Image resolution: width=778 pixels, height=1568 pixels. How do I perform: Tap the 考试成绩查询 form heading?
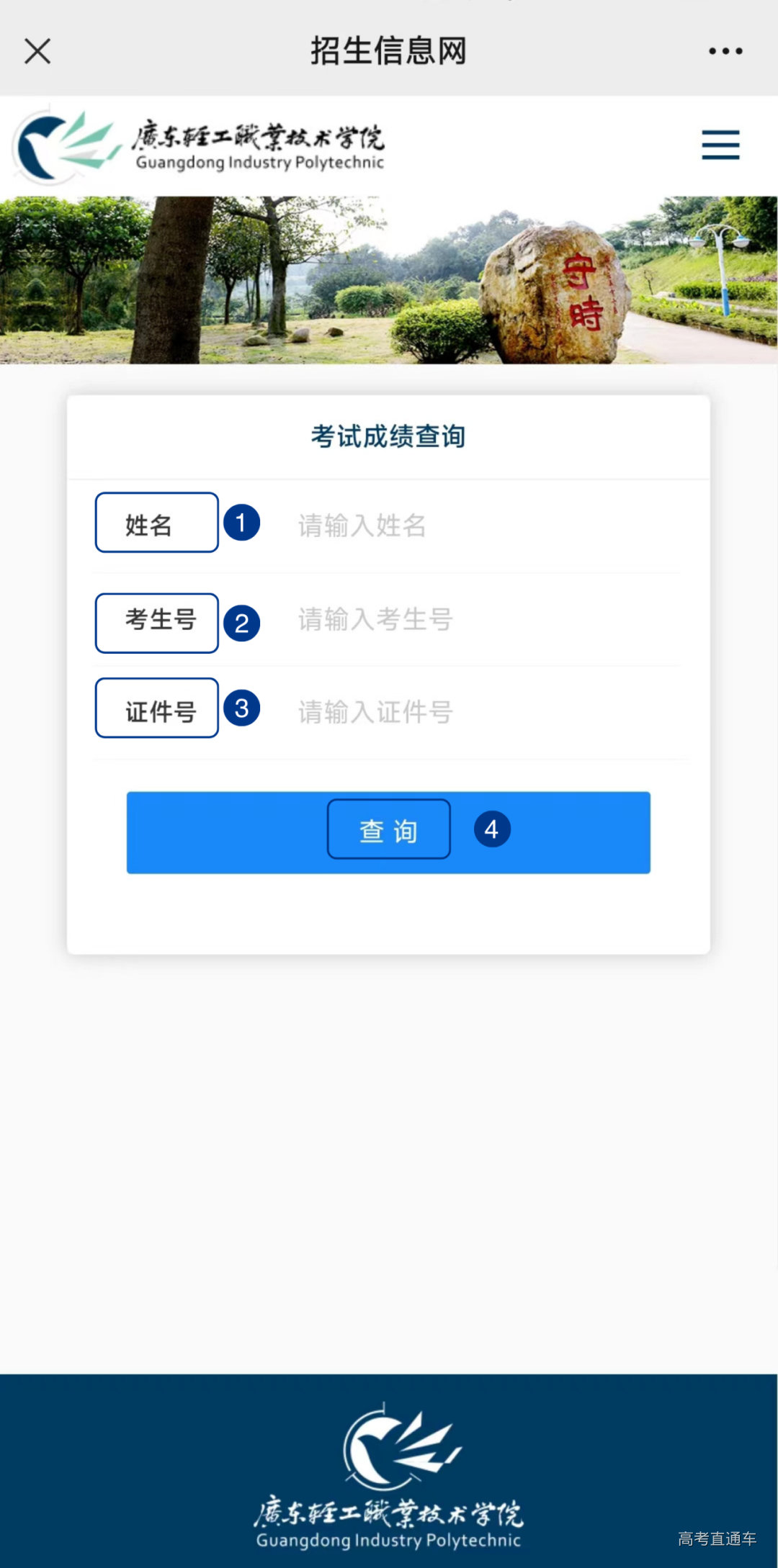388,436
